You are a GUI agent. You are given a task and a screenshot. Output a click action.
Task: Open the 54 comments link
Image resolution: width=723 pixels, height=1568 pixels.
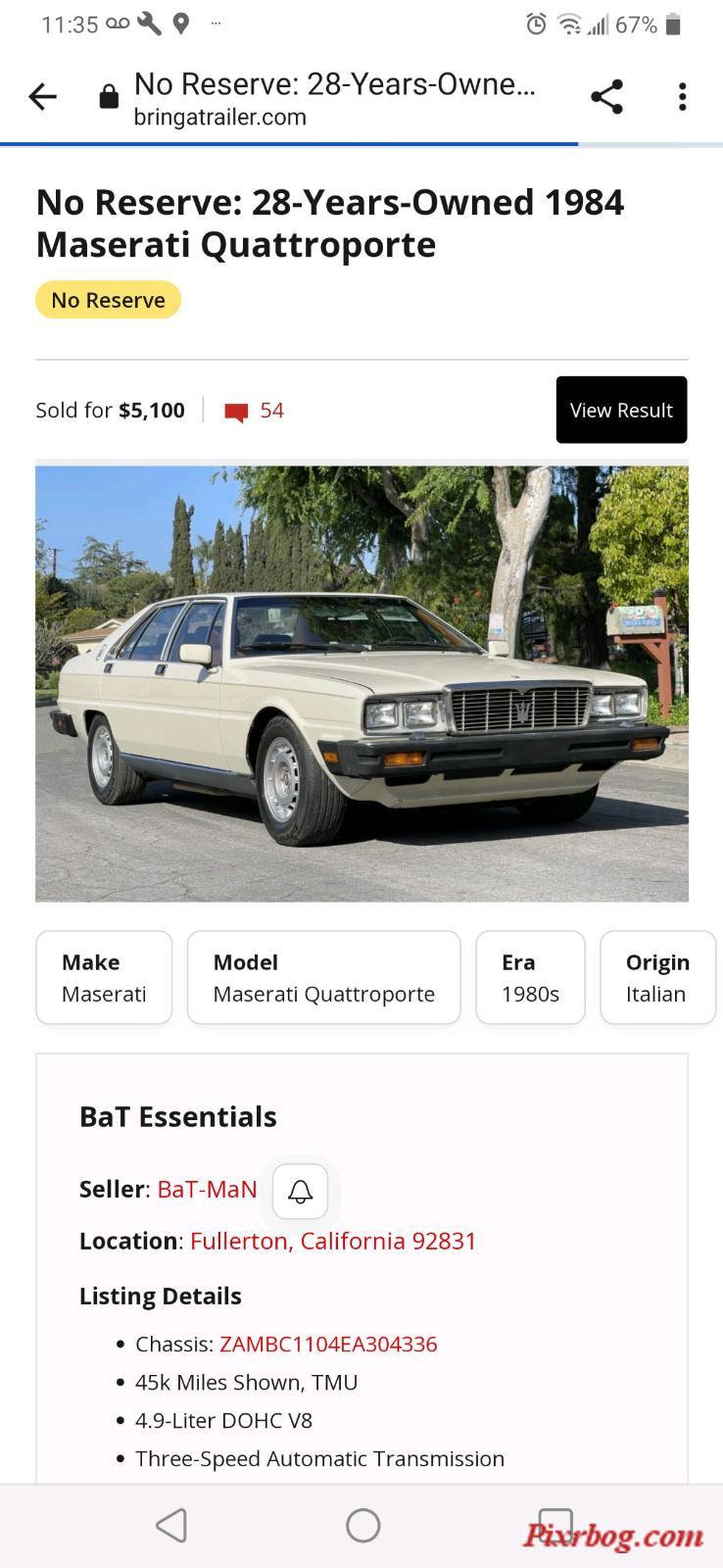point(254,411)
